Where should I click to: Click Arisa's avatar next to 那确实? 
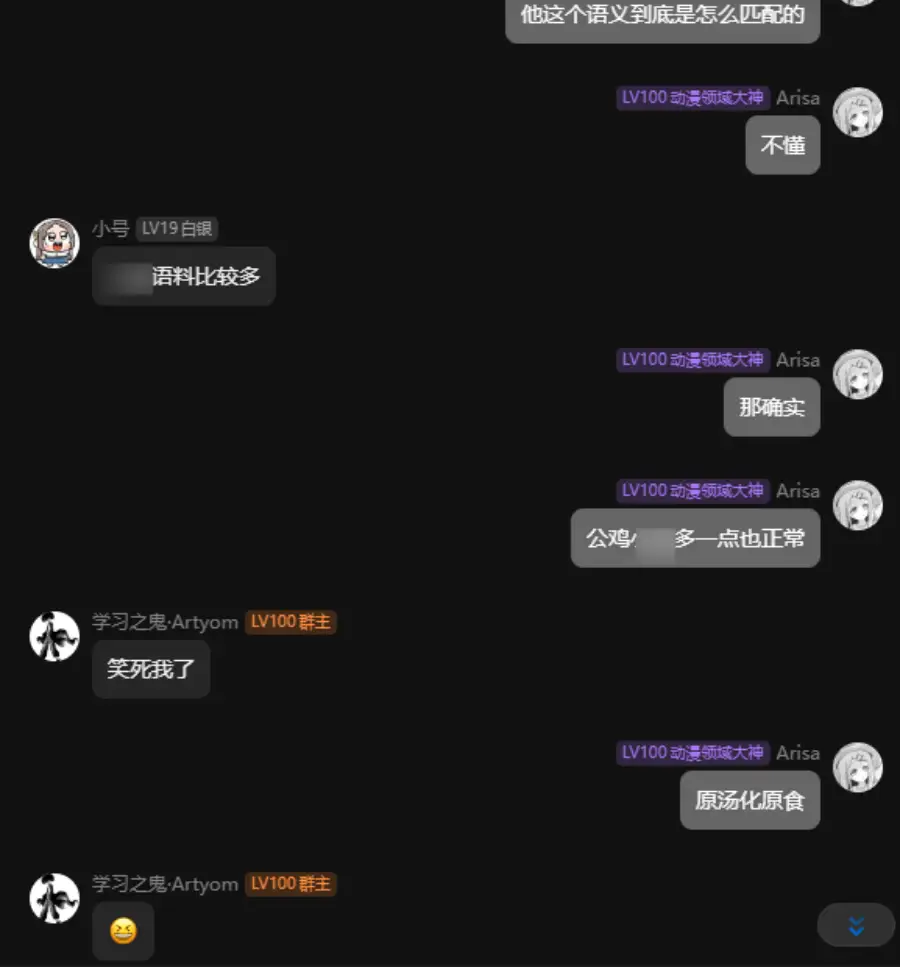tap(858, 374)
